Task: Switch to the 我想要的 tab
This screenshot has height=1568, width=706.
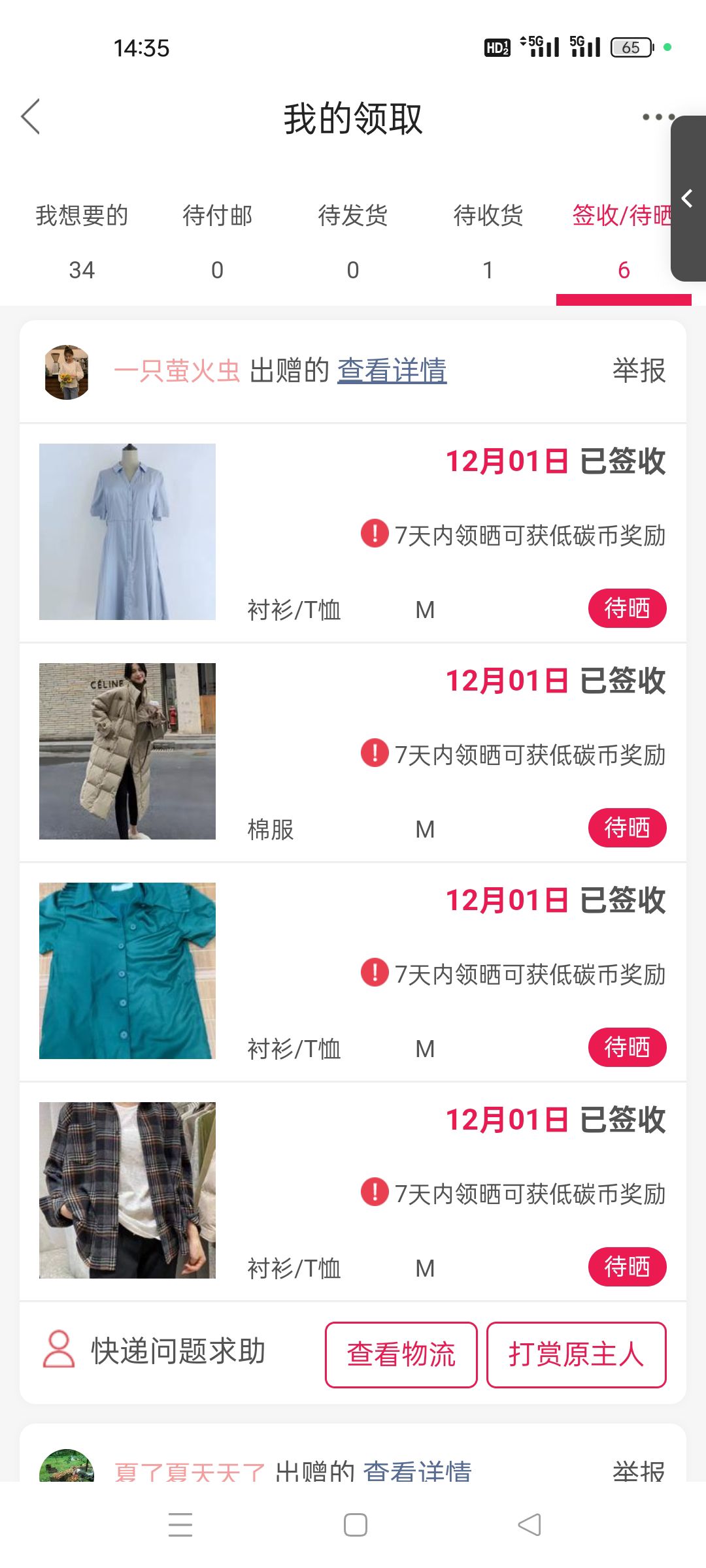Action: pos(82,242)
